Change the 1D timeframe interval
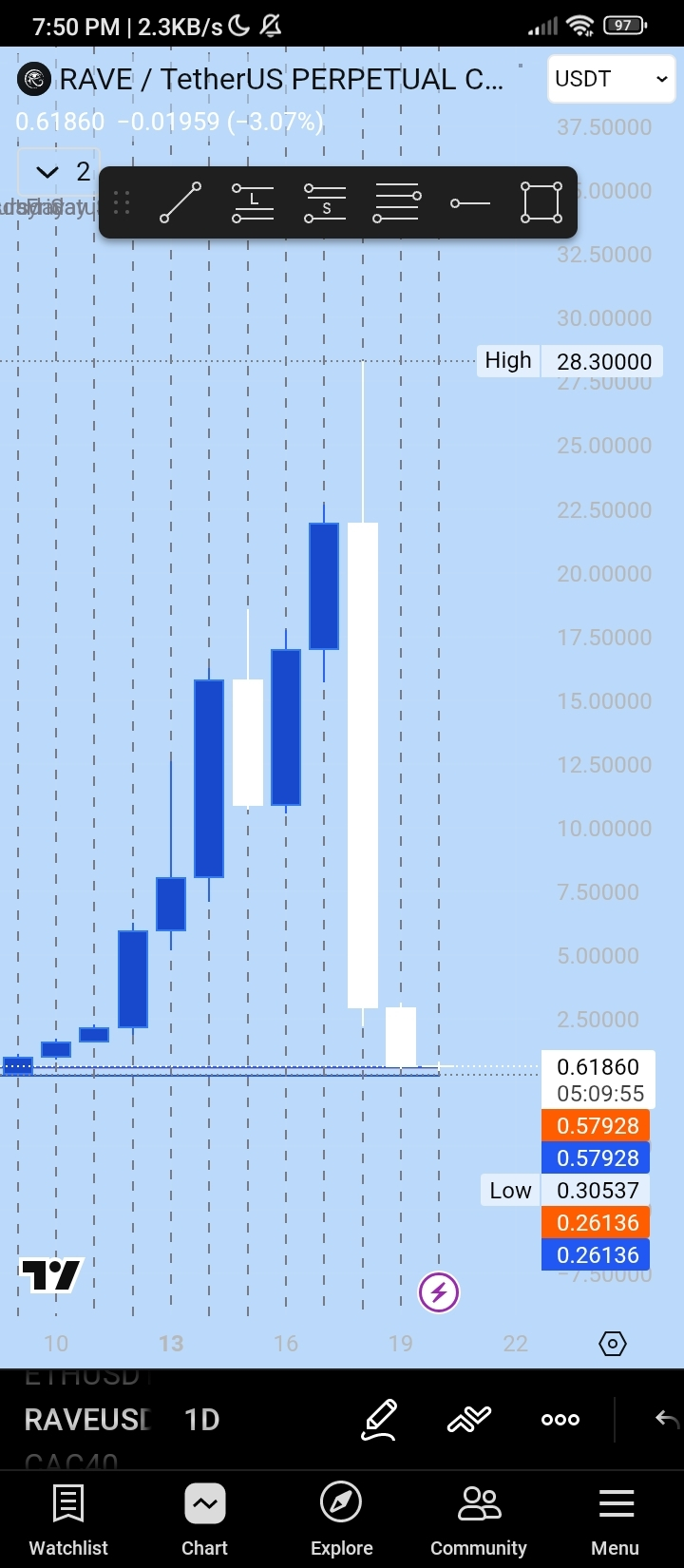This screenshot has height=1568, width=684. coord(201,1420)
